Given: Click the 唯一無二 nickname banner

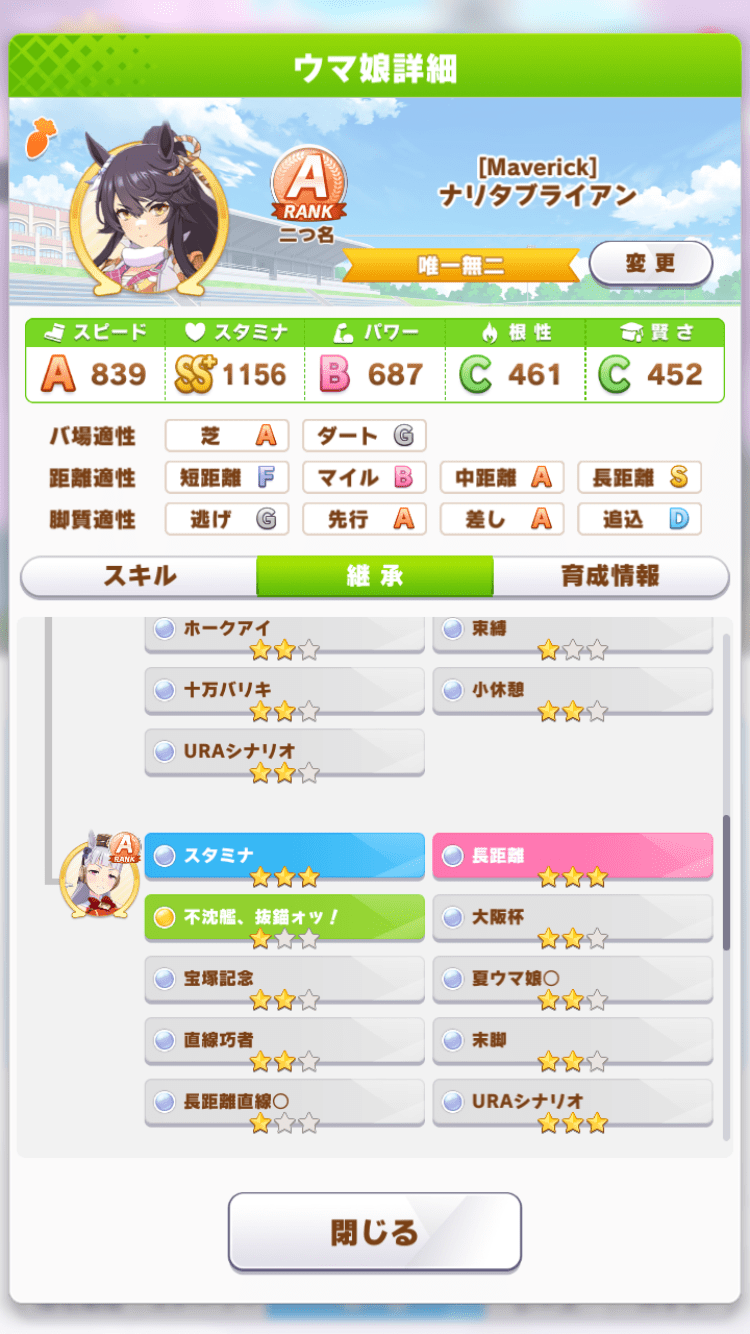Looking at the screenshot, I should (463, 265).
